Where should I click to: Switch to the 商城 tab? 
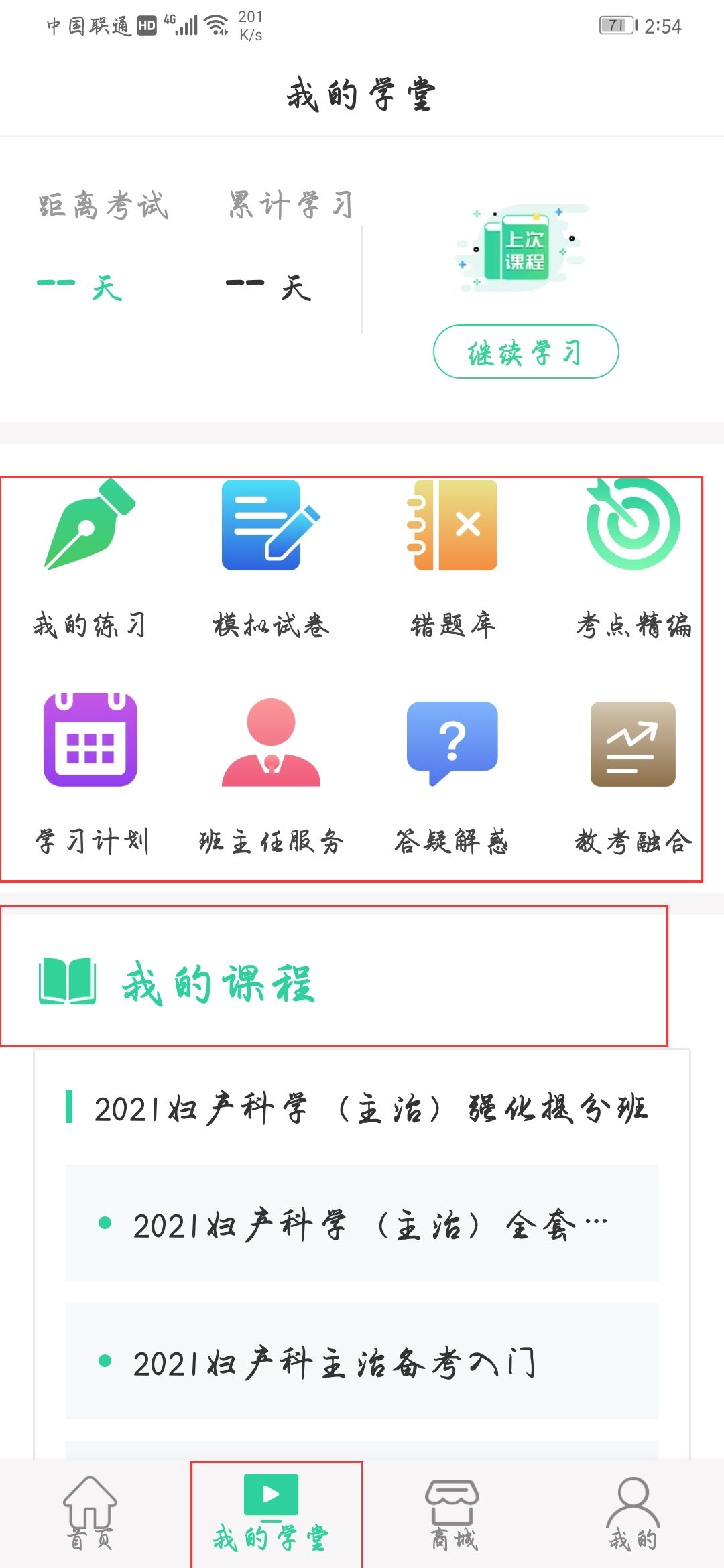pyautogui.click(x=452, y=1514)
